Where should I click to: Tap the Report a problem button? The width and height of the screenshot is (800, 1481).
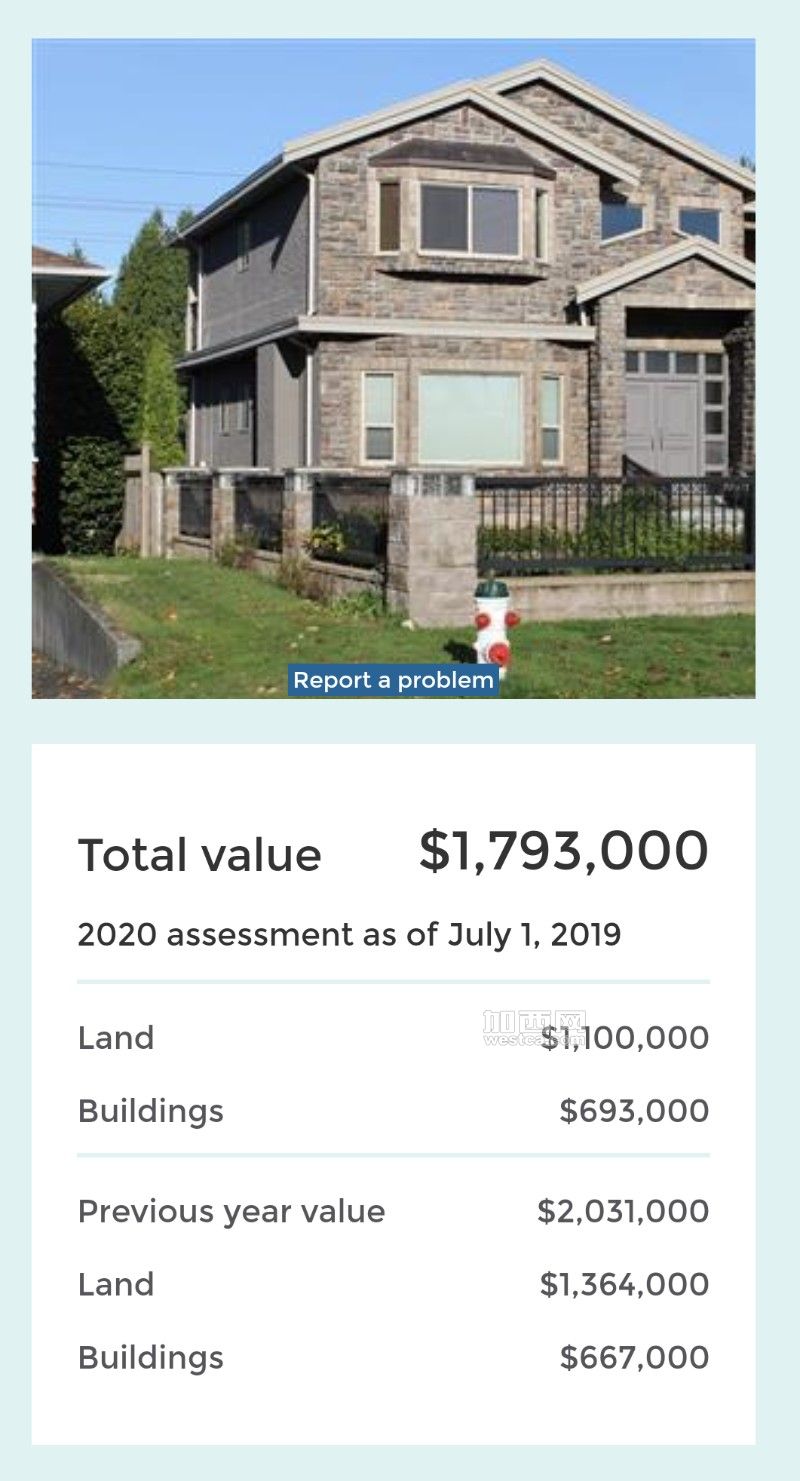(x=393, y=680)
